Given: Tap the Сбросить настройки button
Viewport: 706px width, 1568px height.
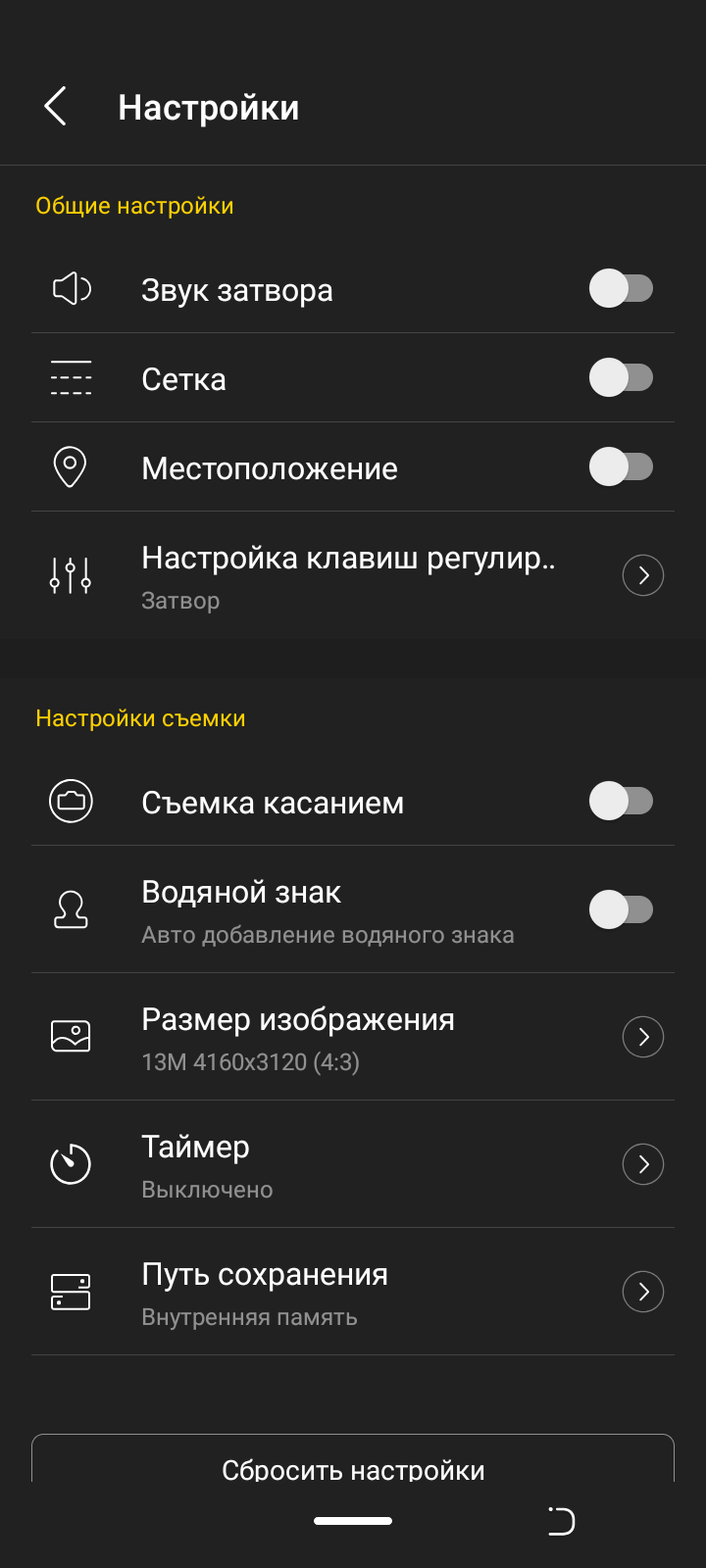Looking at the screenshot, I should (353, 1466).
